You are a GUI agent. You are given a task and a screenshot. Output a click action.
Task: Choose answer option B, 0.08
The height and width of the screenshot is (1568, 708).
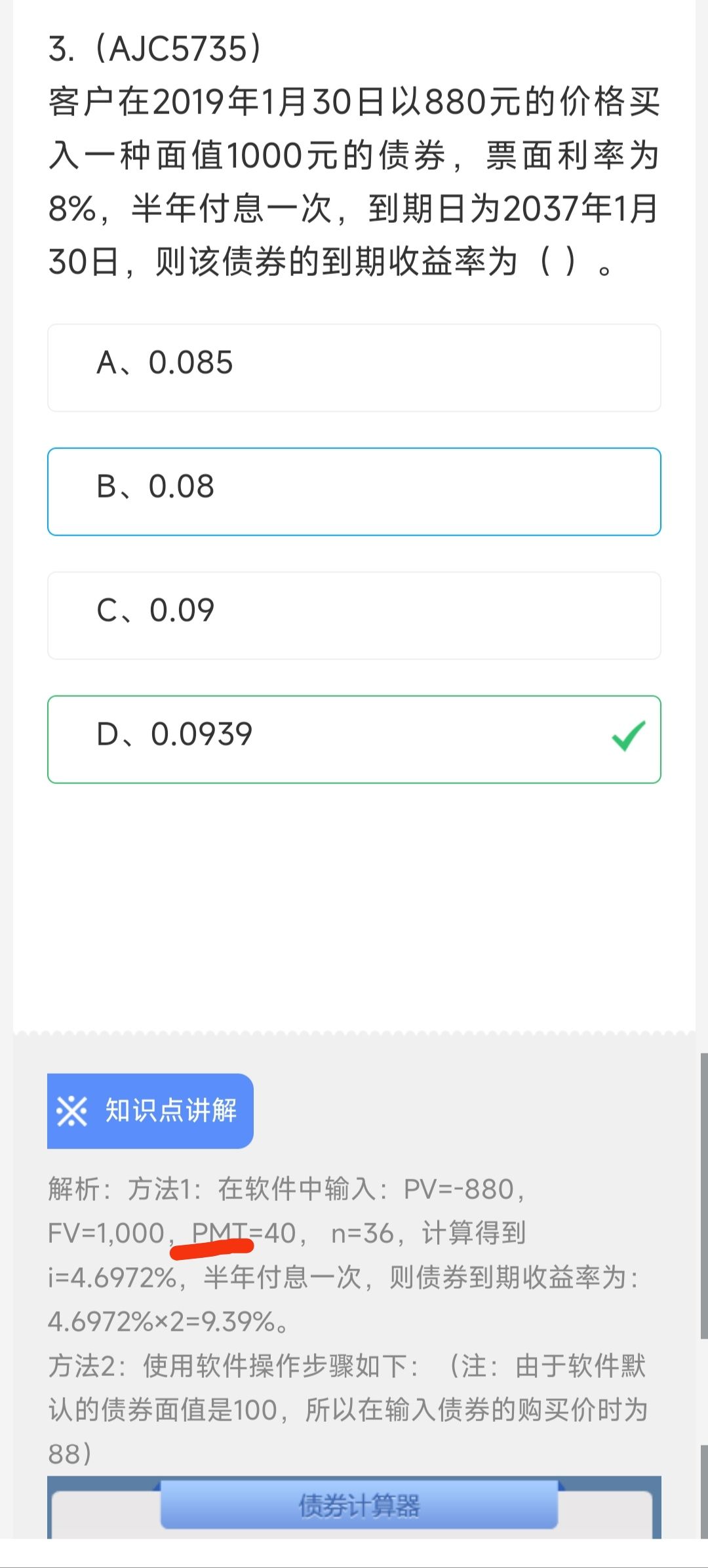[x=354, y=492]
